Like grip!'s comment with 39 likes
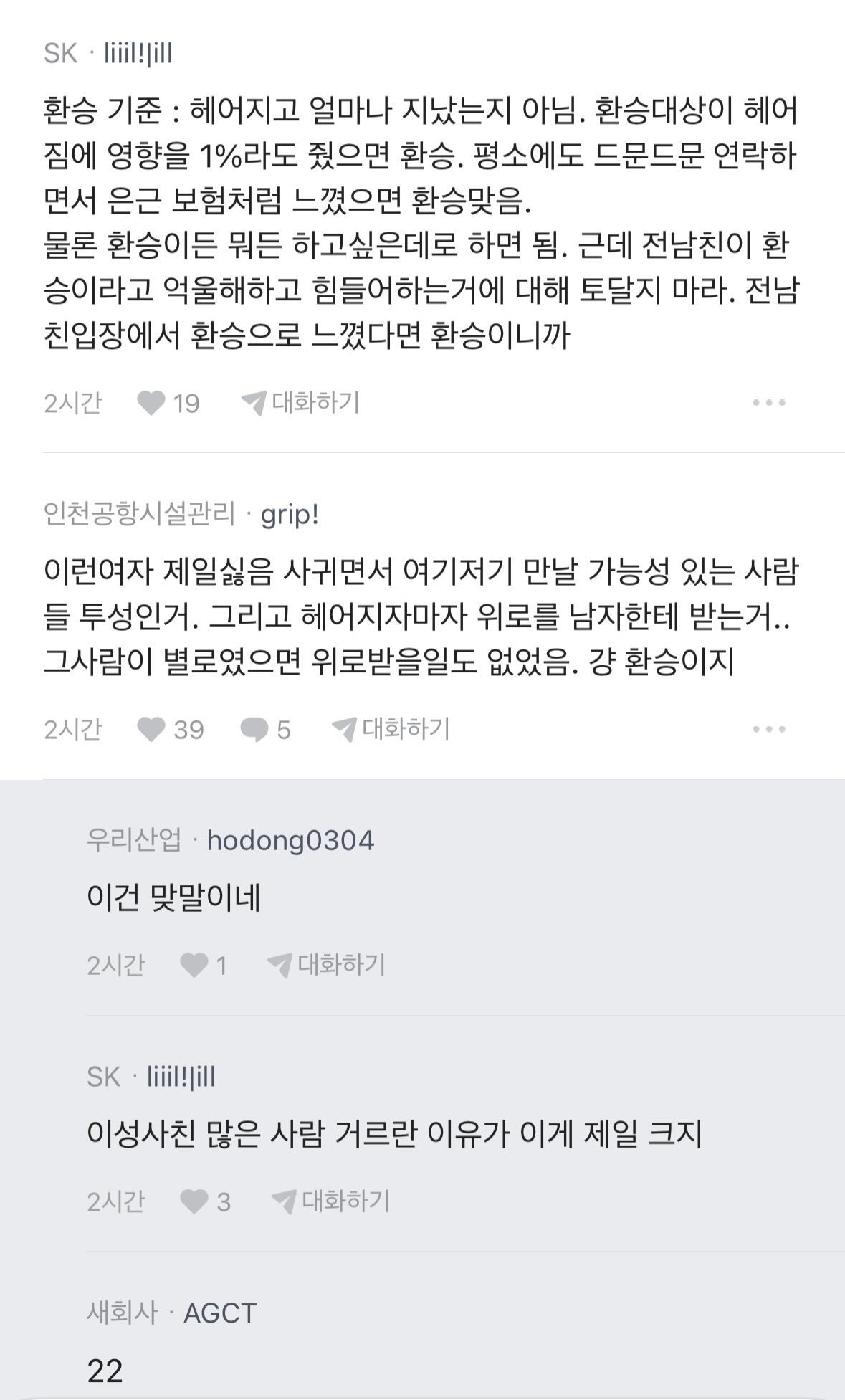This screenshot has width=845, height=1400. click(x=151, y=730)
